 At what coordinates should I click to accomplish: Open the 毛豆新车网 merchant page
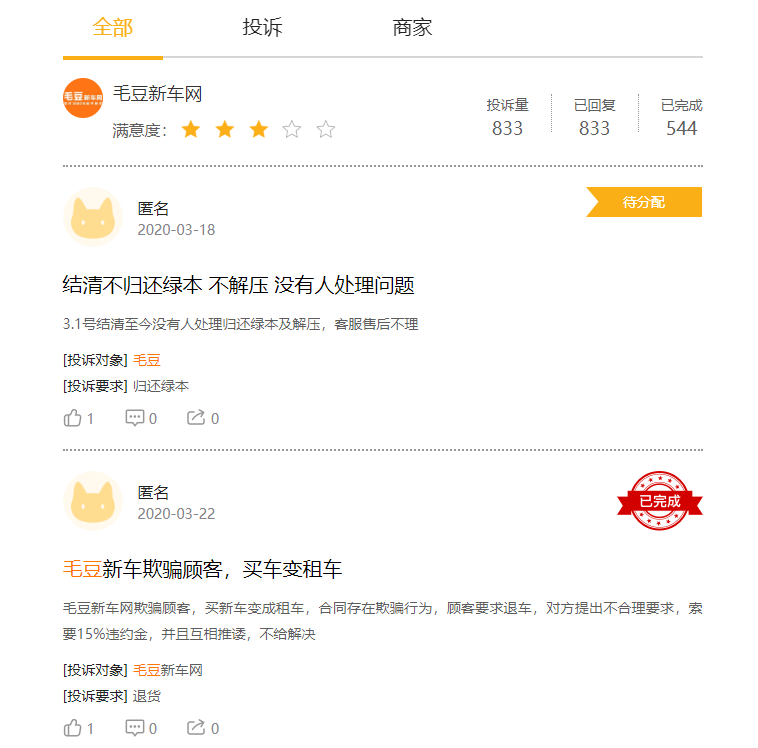158,95
